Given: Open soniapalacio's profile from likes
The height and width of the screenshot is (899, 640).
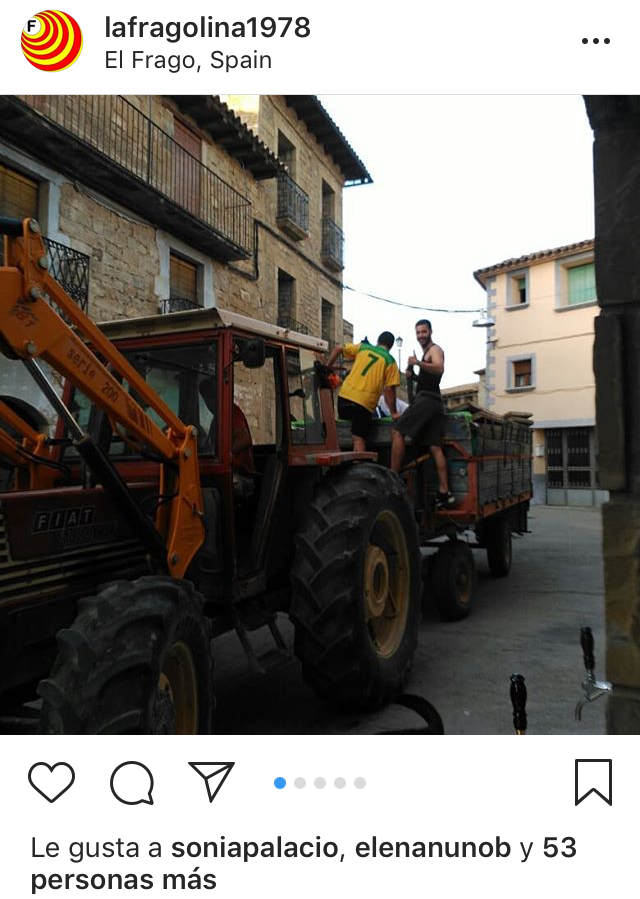Looking at the screenshot, I should [255, 849].
